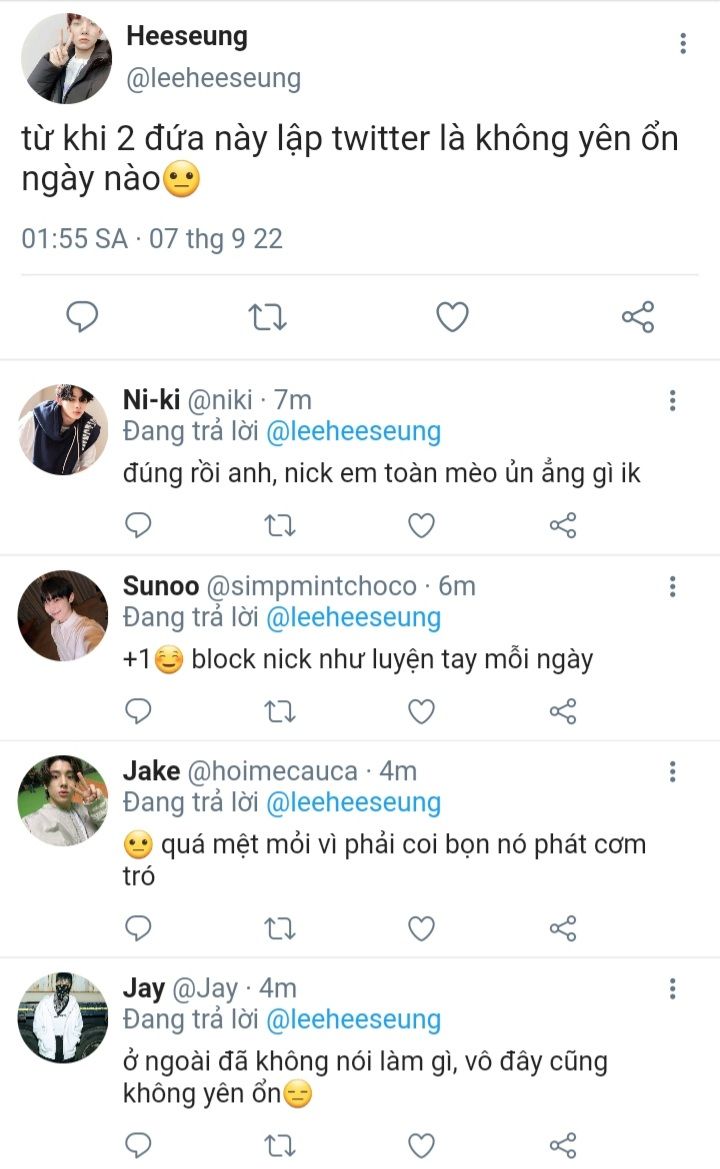Retweet Heeseung's main tweet
720x1169 pixels.
click(x=268, y=317)
